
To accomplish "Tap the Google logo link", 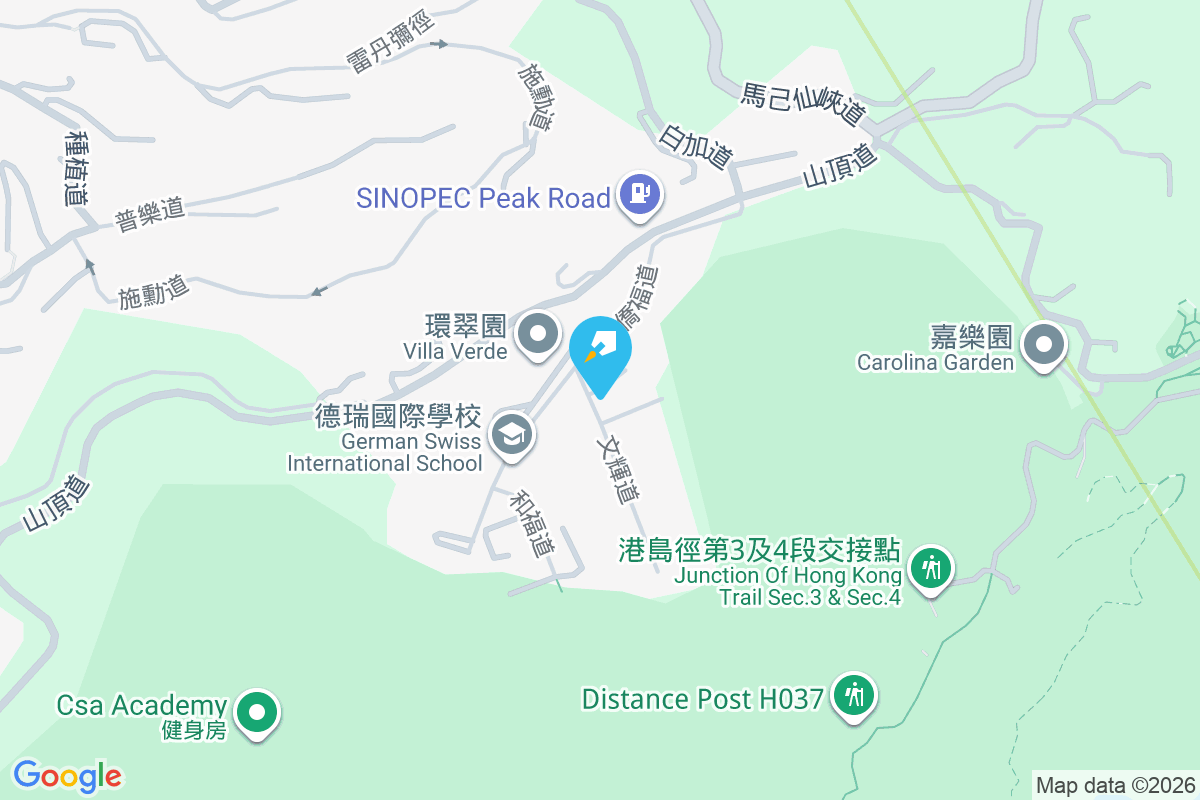I will point(68,776).
